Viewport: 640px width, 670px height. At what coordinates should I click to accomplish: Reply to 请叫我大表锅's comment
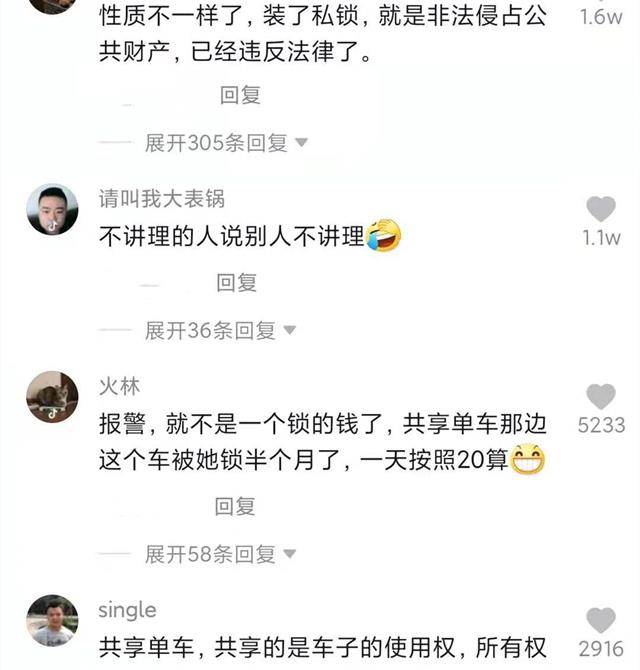pos(236,283)
